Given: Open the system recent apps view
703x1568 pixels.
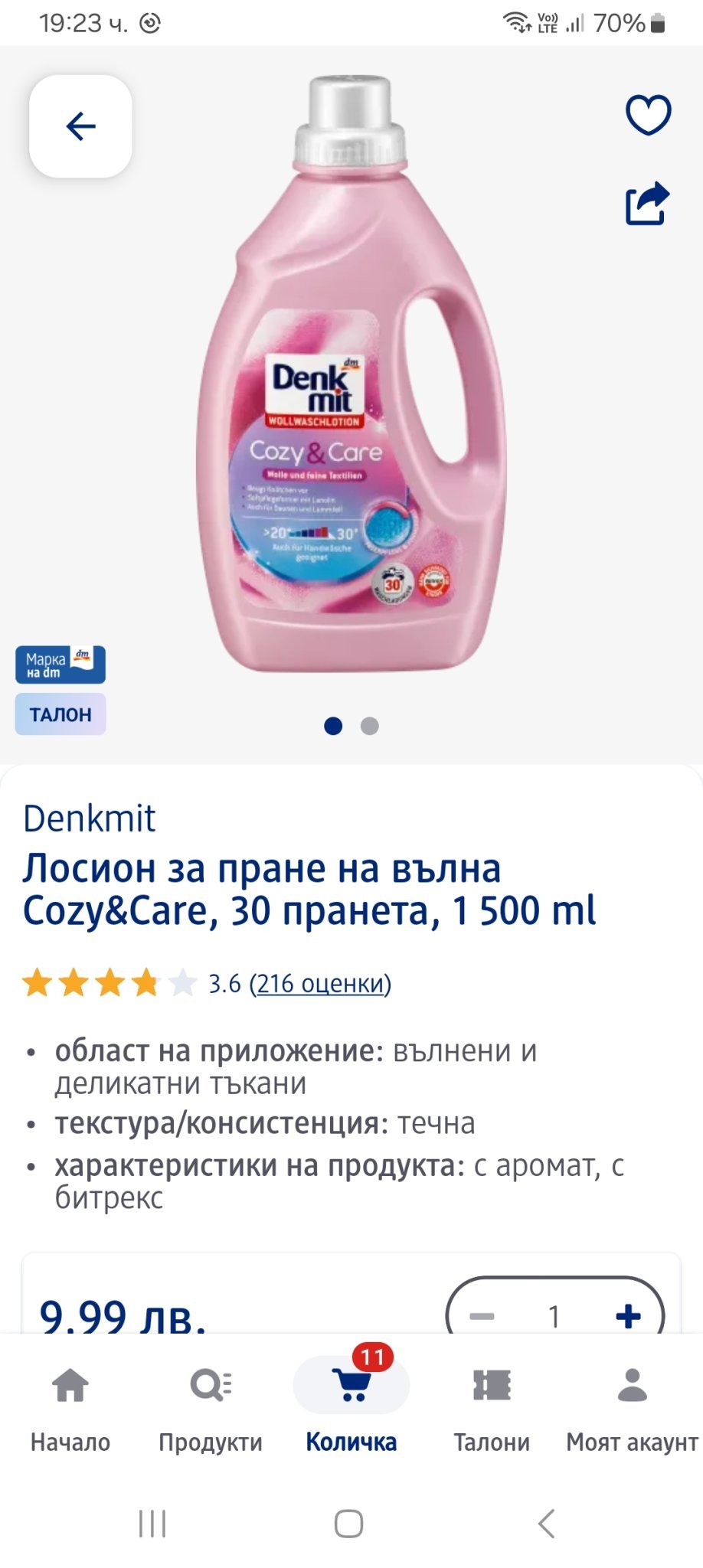Looking at the screenshot, I should coord(152,1524).
